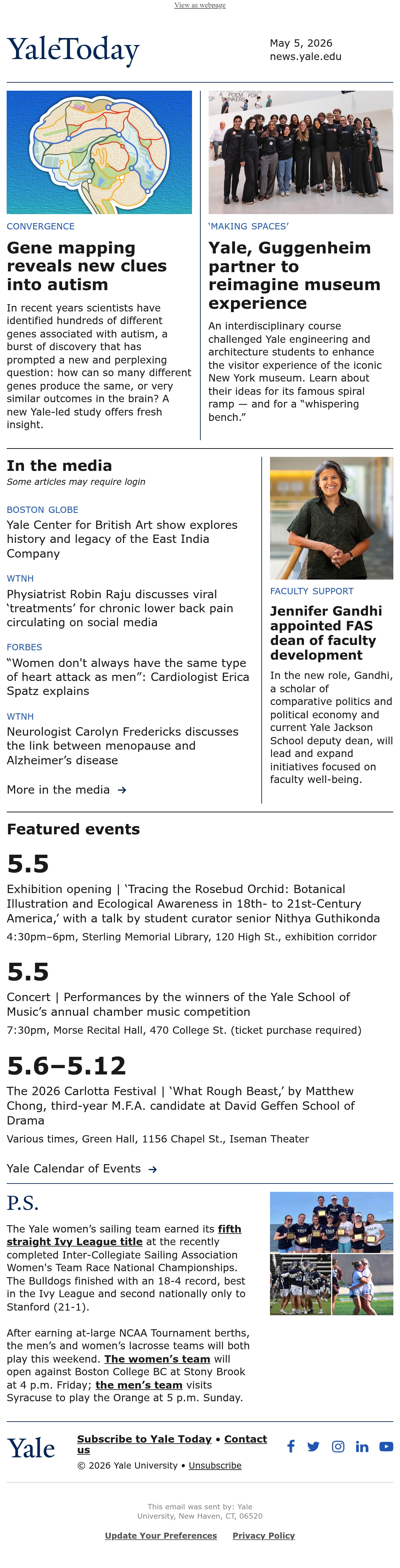
Task: Subscribe to Yale Today
Action: 144,1439
